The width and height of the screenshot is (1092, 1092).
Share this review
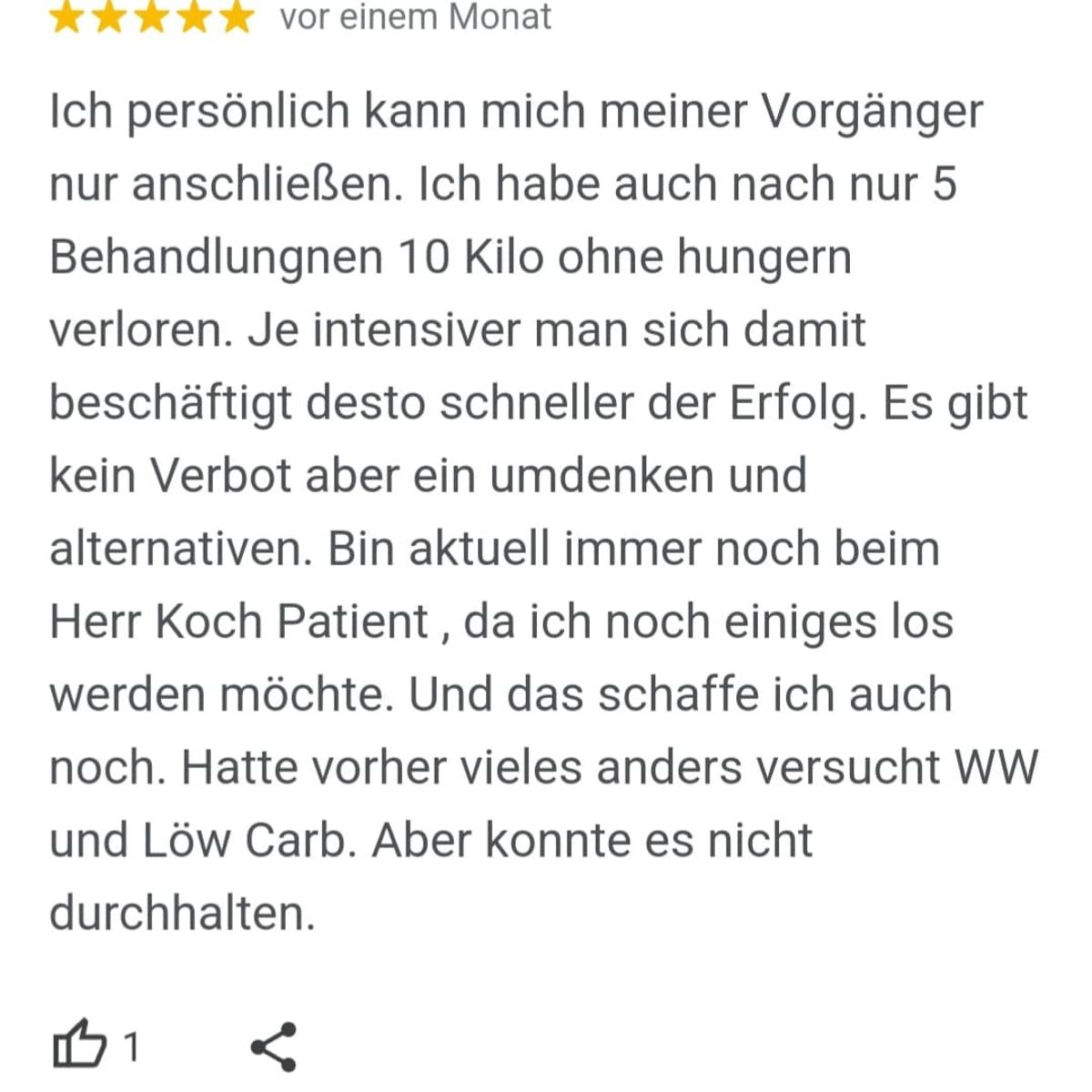click(x=274, y=1046)
